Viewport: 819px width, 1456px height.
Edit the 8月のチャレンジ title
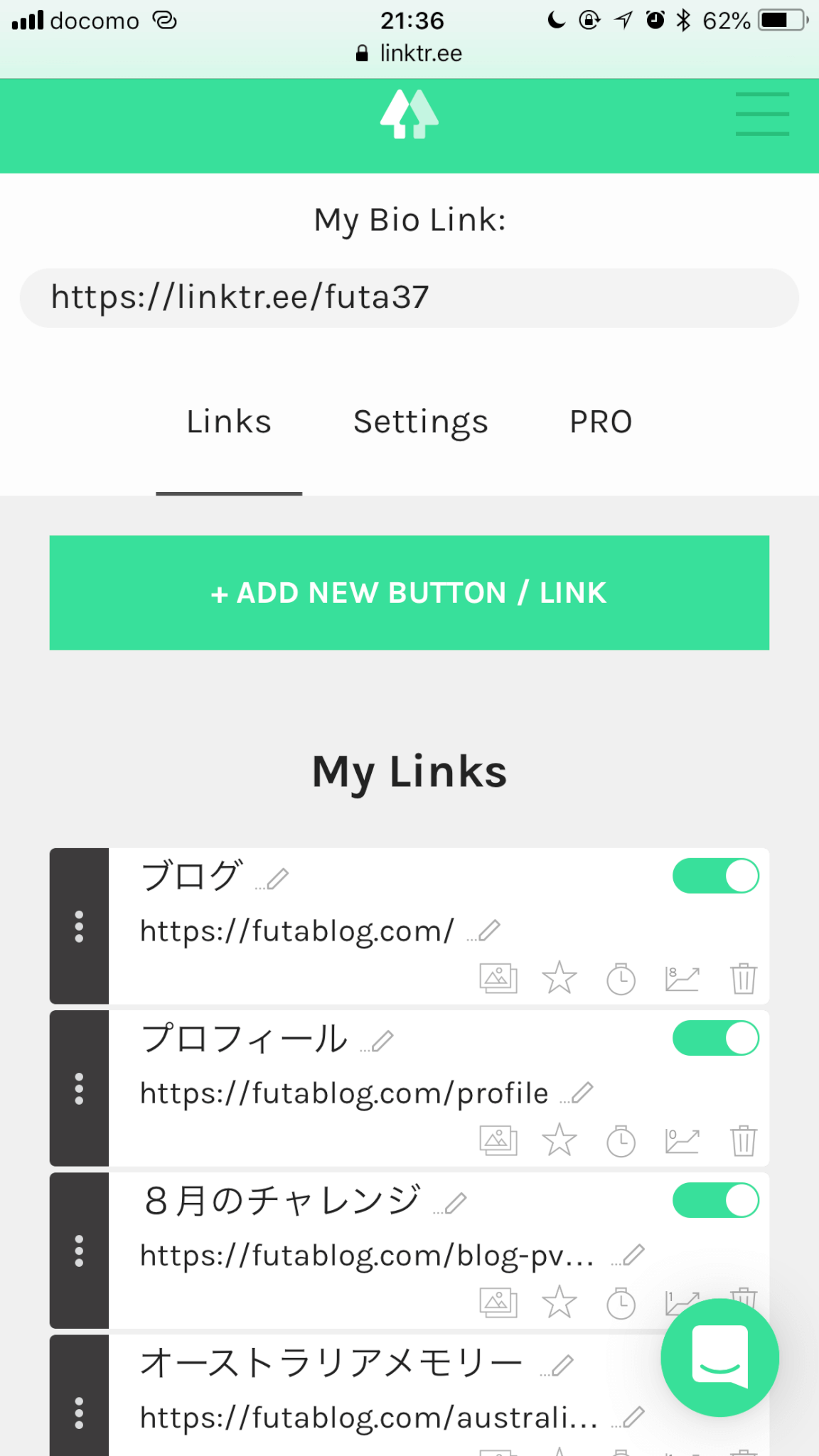coord(451,1204)
